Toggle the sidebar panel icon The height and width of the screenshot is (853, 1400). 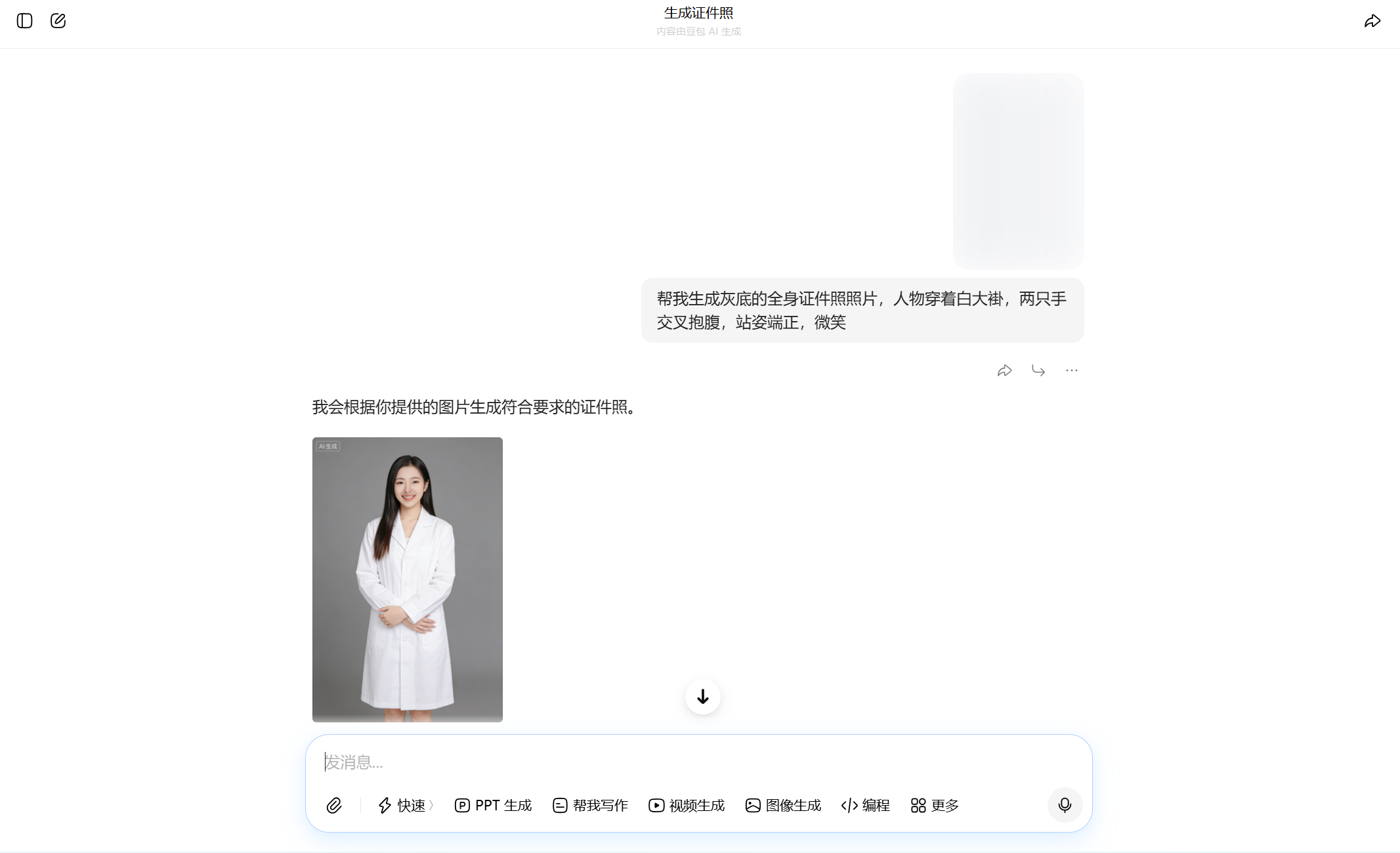pyautogui.click(x=24, y=21)
